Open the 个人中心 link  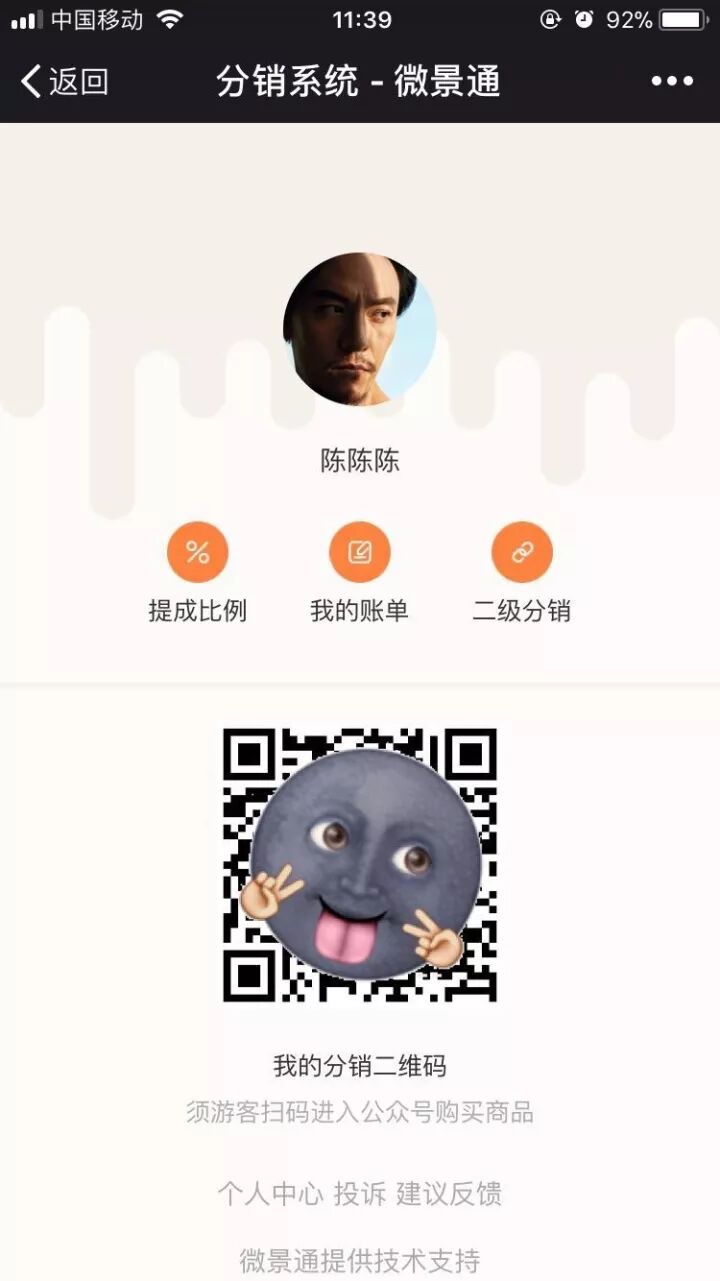[x=270, y=1193]
